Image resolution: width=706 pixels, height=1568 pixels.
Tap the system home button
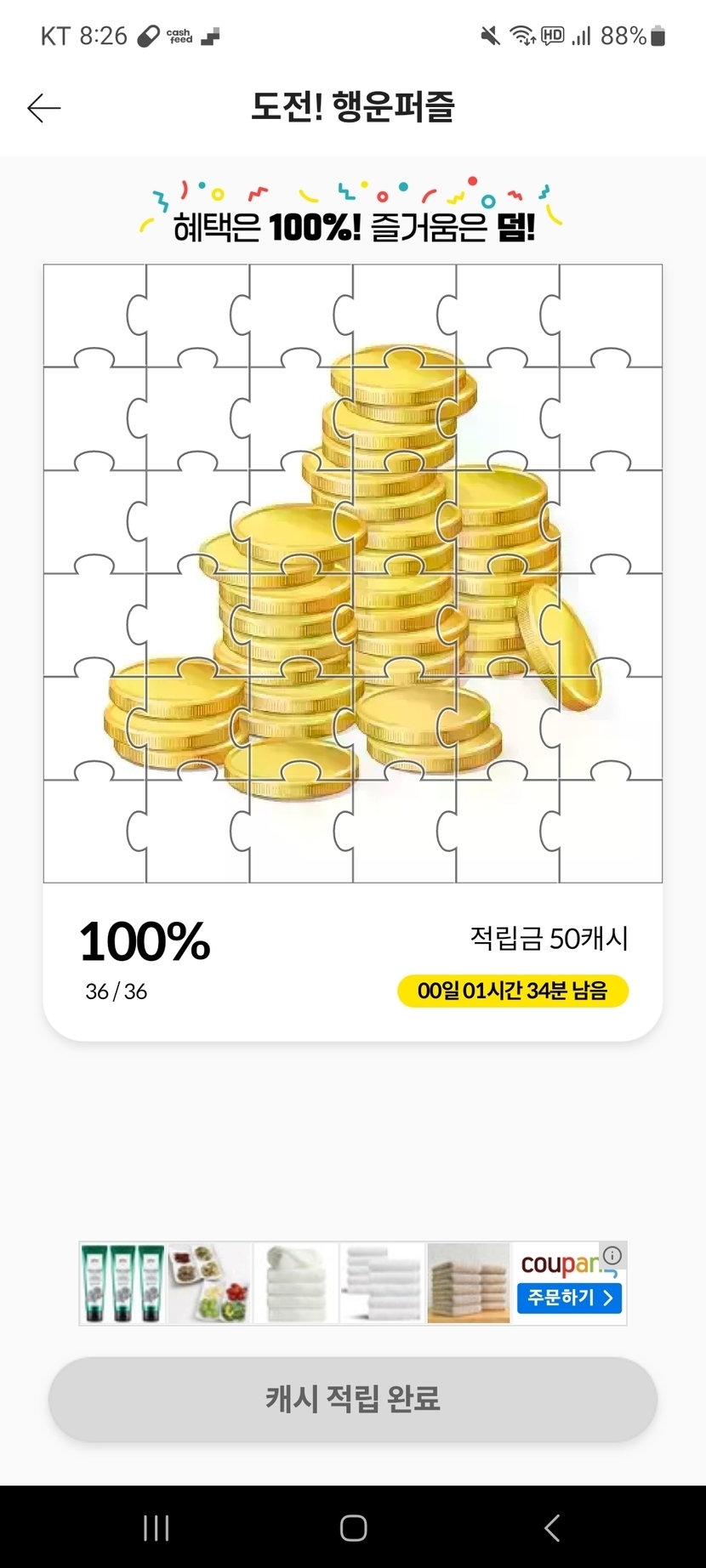[353, 1527]
